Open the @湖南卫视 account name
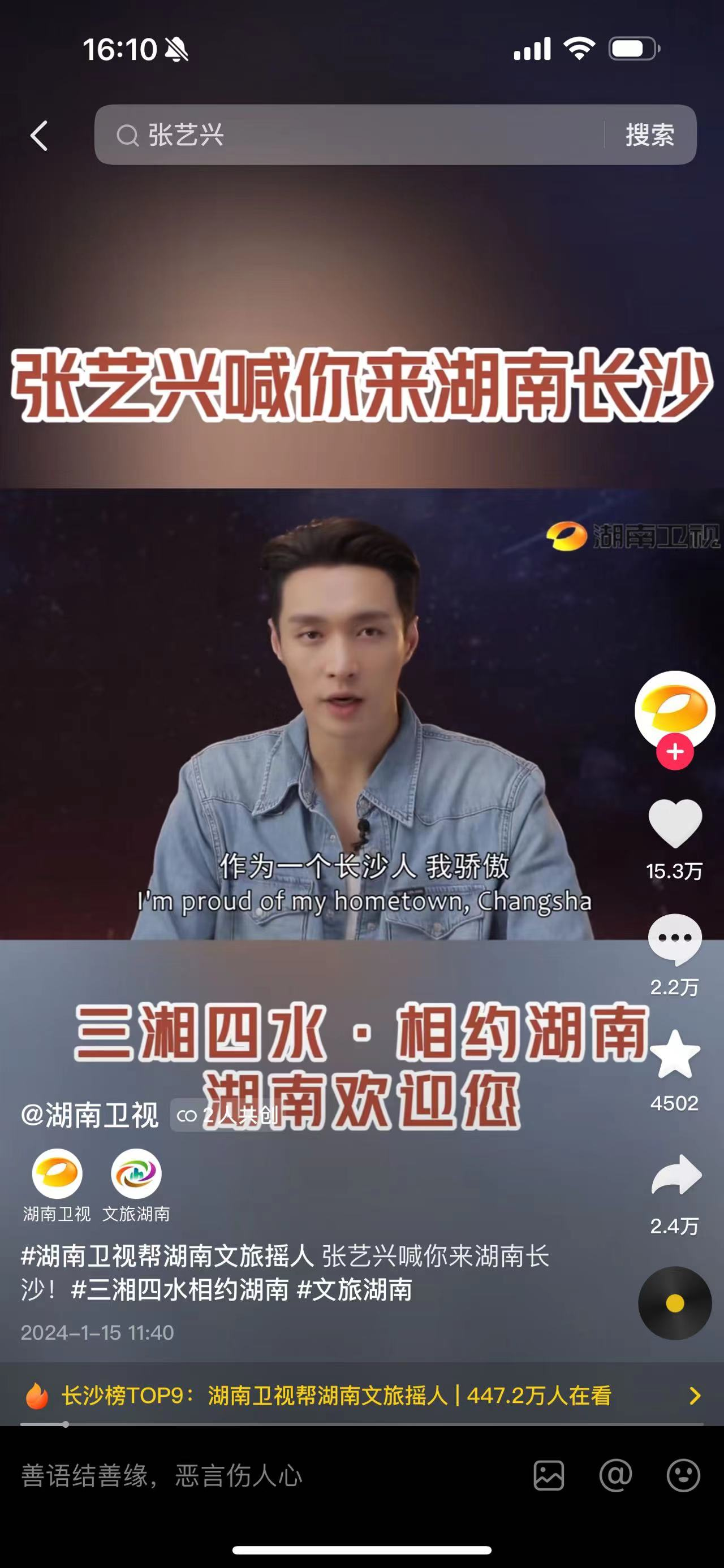The width and height of the screenshot is (724, 1568). [x=90, y=1115]
